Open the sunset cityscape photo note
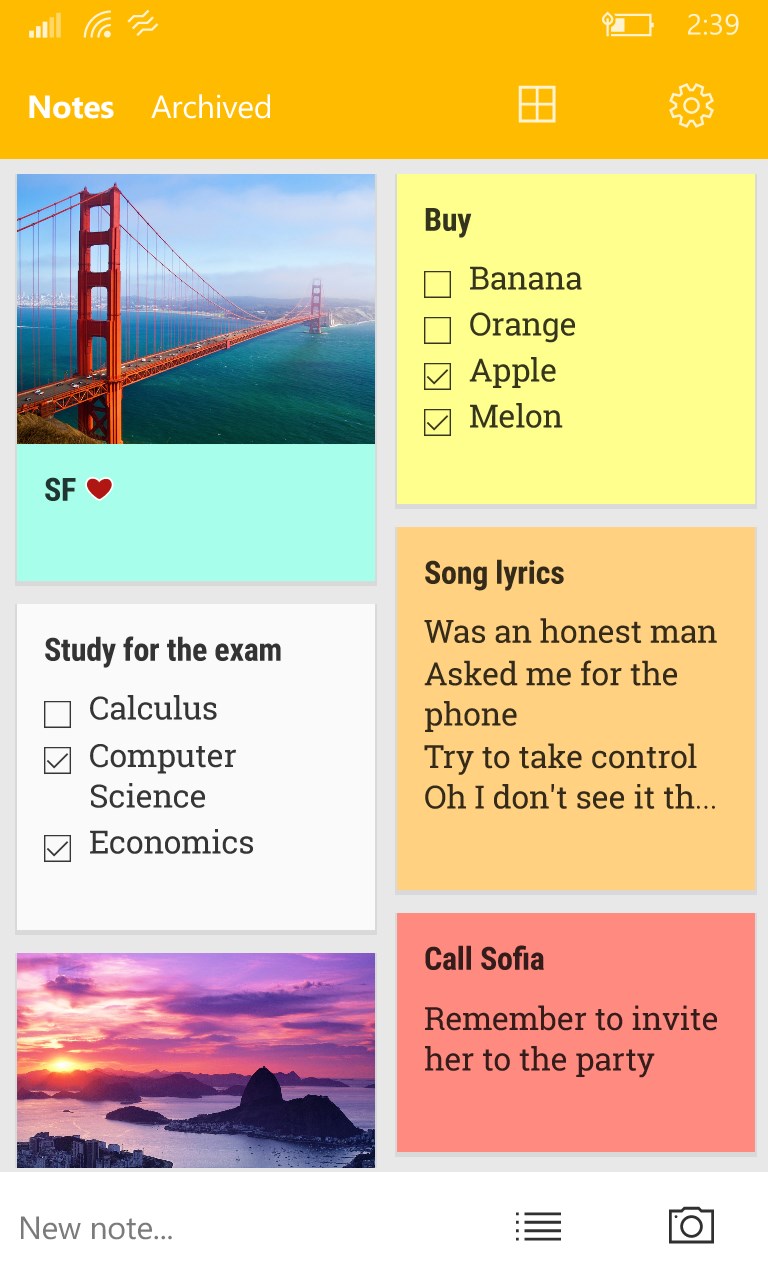Viewport: 768px width, 1280px height. [195, 1060]
